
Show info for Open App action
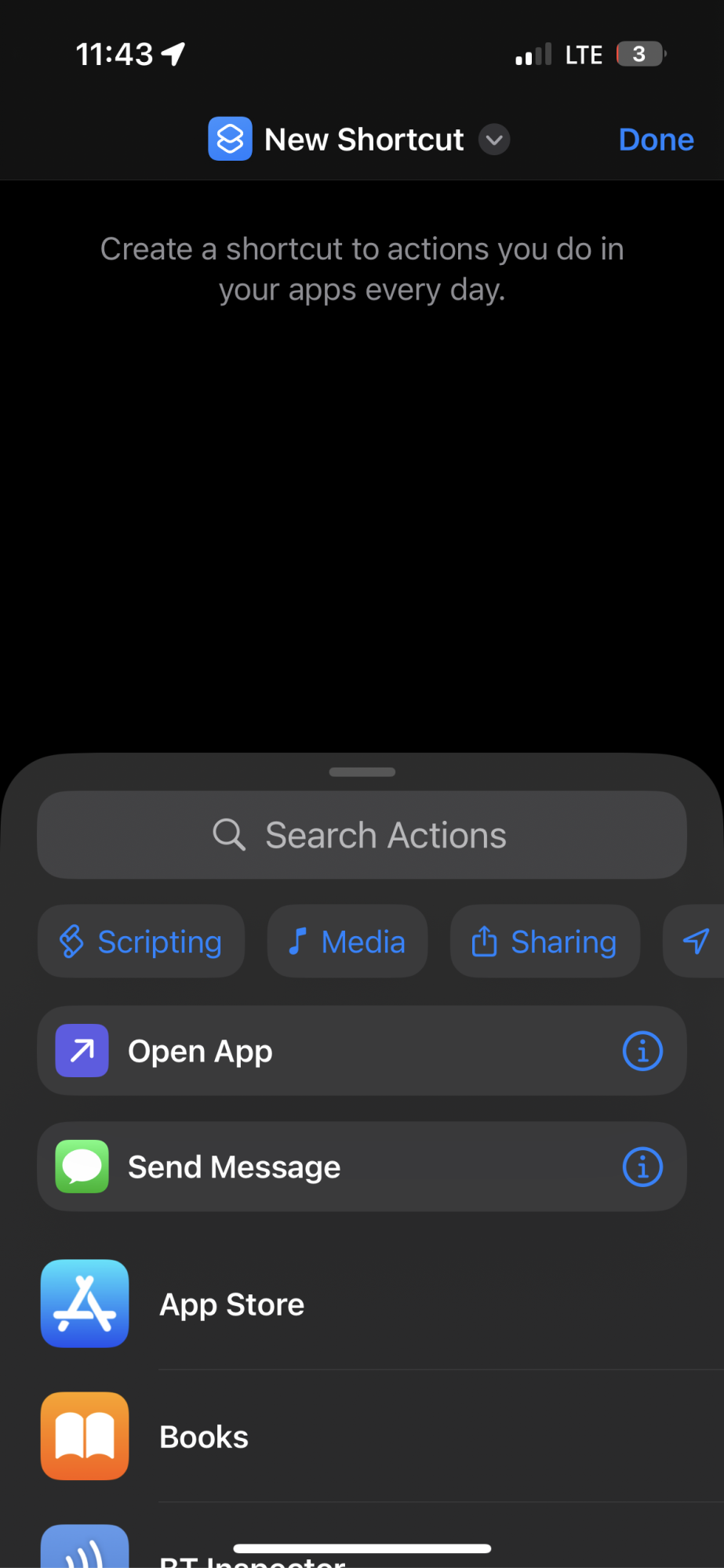point(642,1051)
